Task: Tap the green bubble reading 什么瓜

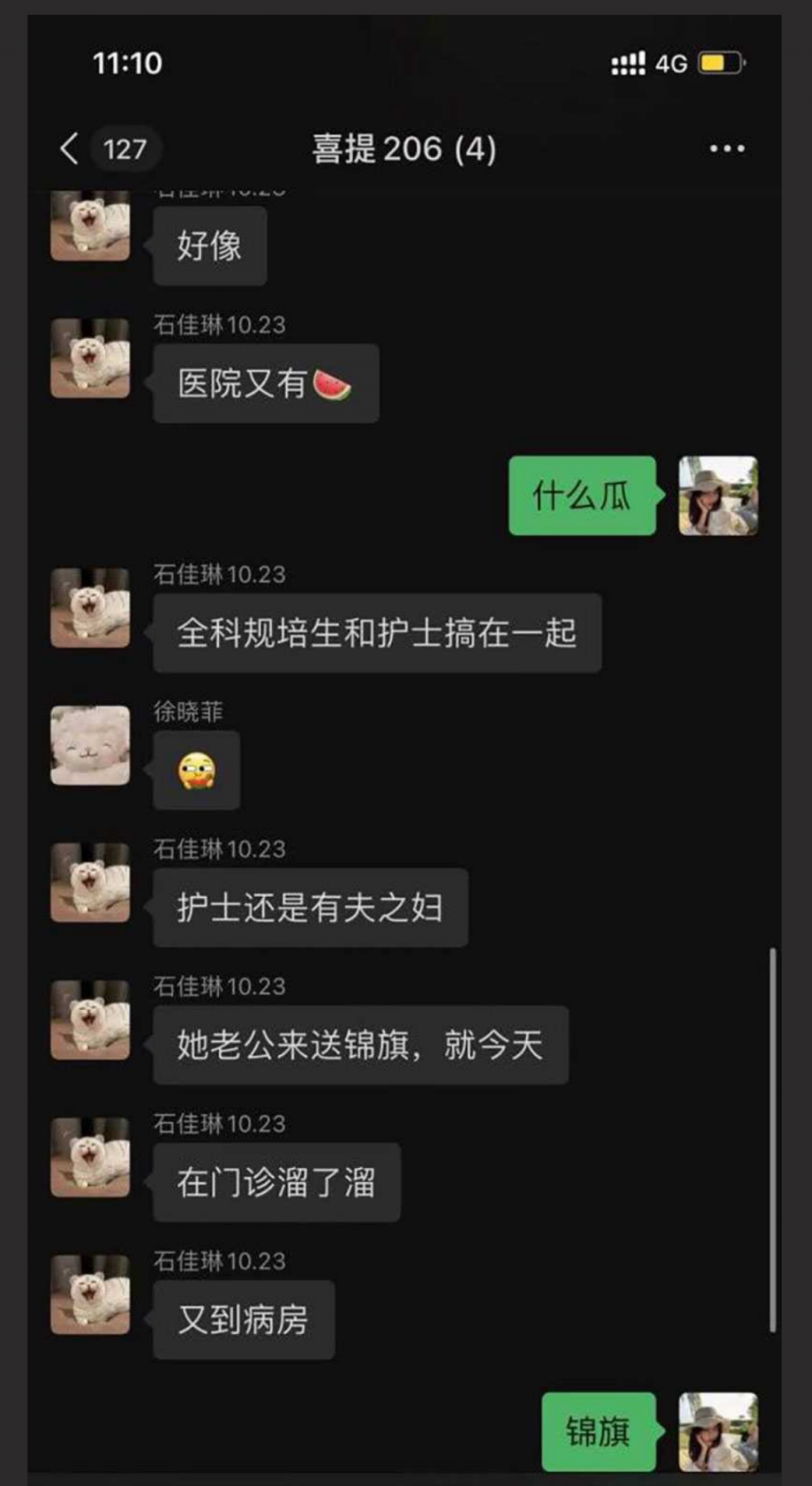Action: point(580,496)
